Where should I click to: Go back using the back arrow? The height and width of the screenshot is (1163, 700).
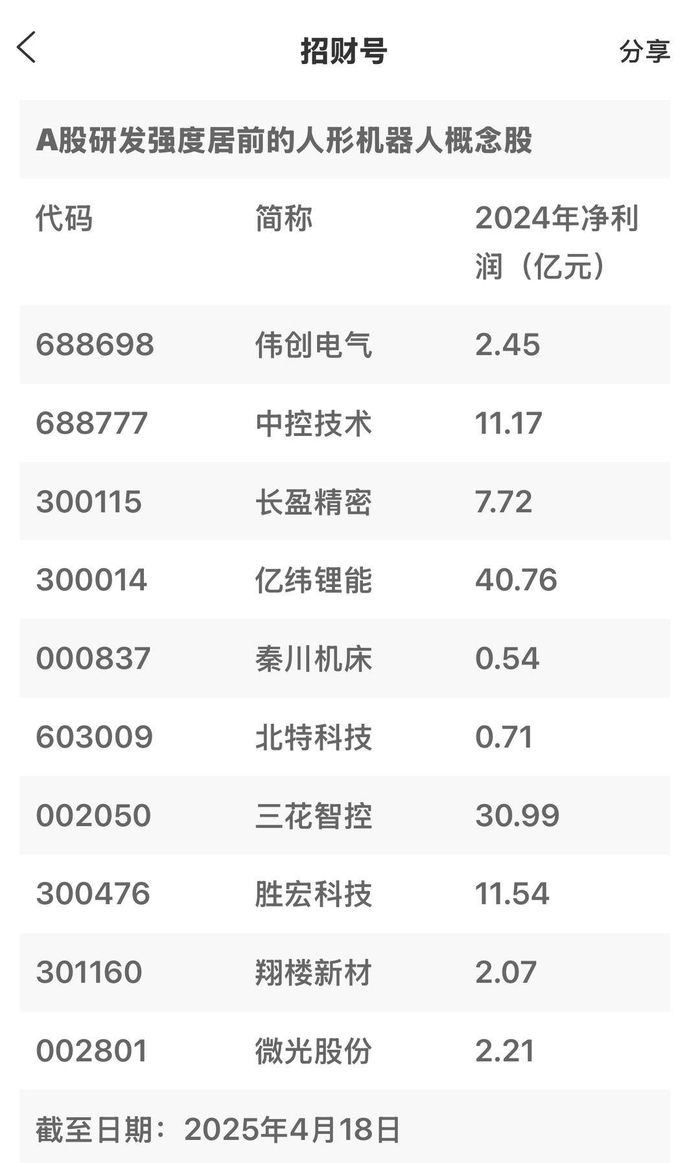click(26, 48)
